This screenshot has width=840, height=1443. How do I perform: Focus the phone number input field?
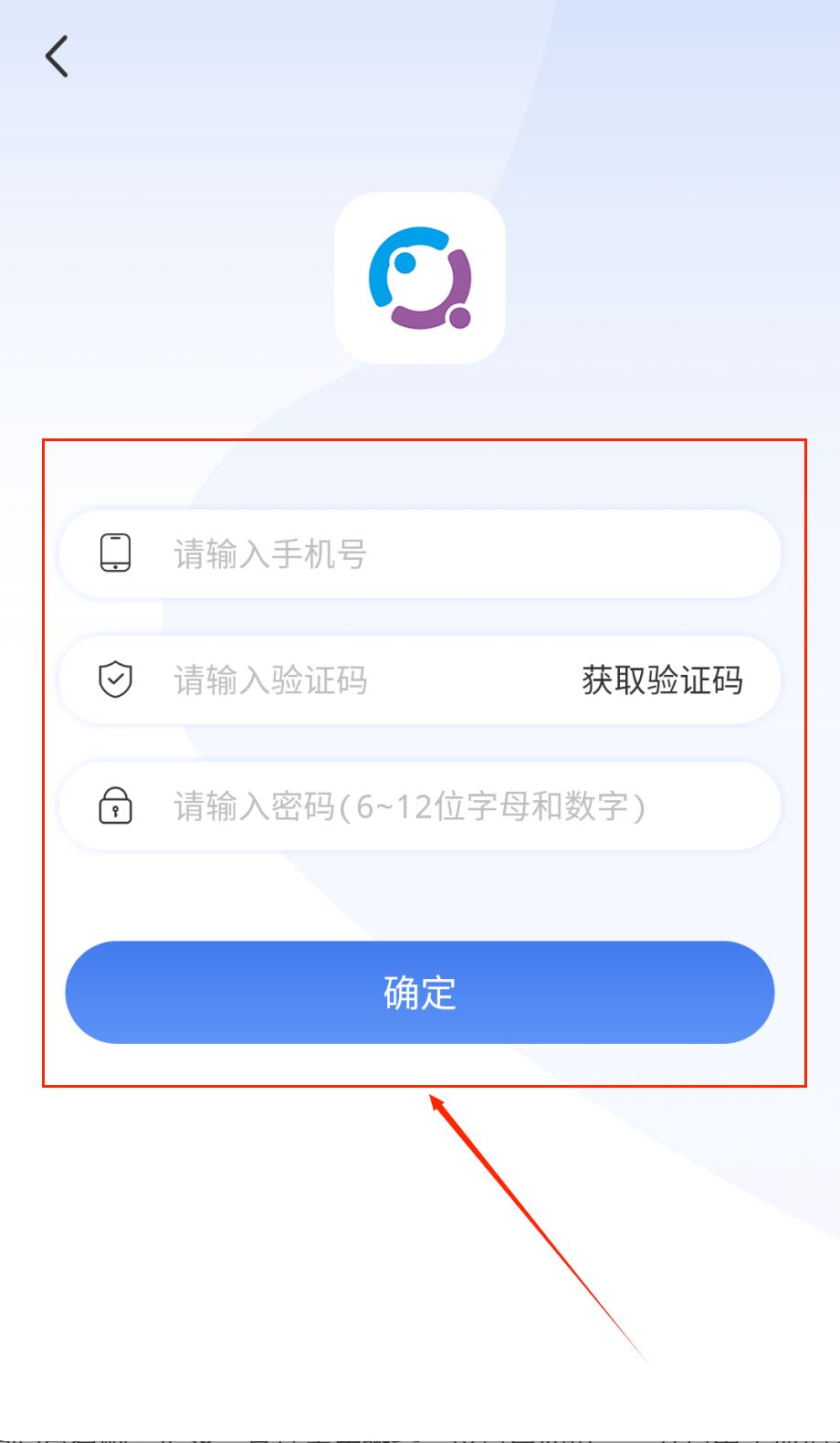(438, 554)
